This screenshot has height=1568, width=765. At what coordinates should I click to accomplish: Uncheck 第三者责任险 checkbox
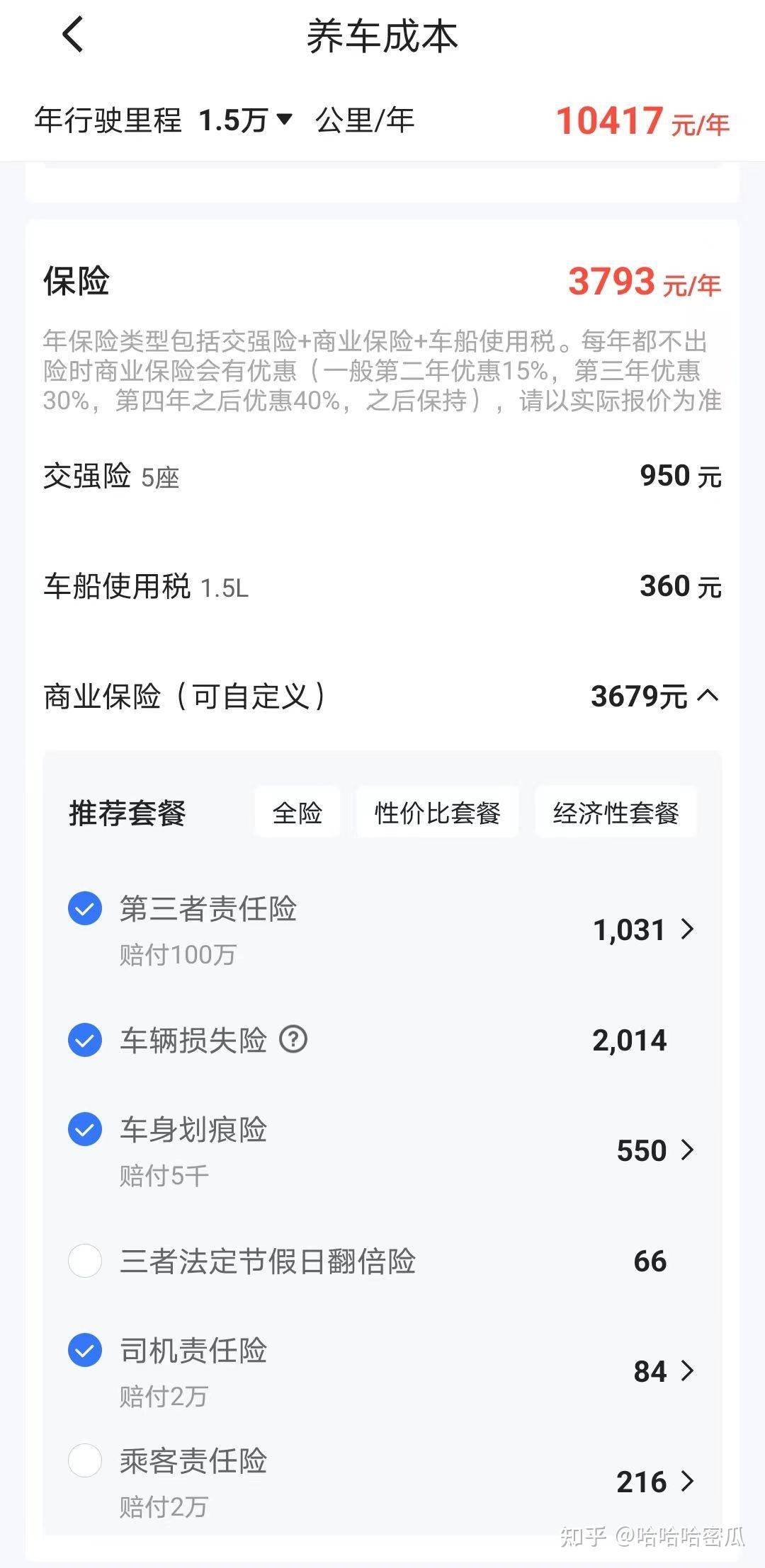tap(85, 908)
